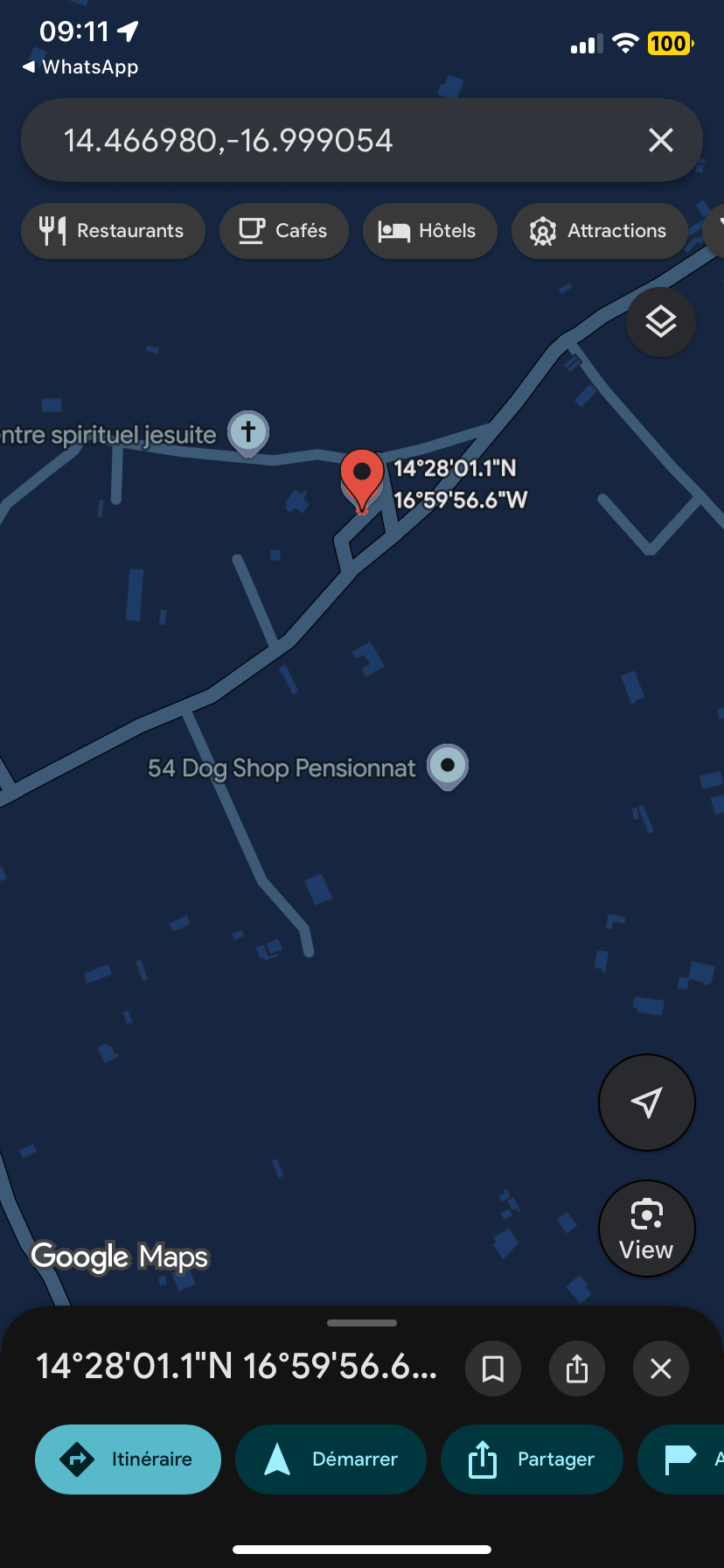Viewport: 724px width, 1568px height.
Task: Tap the share icon next to the bookmark
Action: point(577,1368)
